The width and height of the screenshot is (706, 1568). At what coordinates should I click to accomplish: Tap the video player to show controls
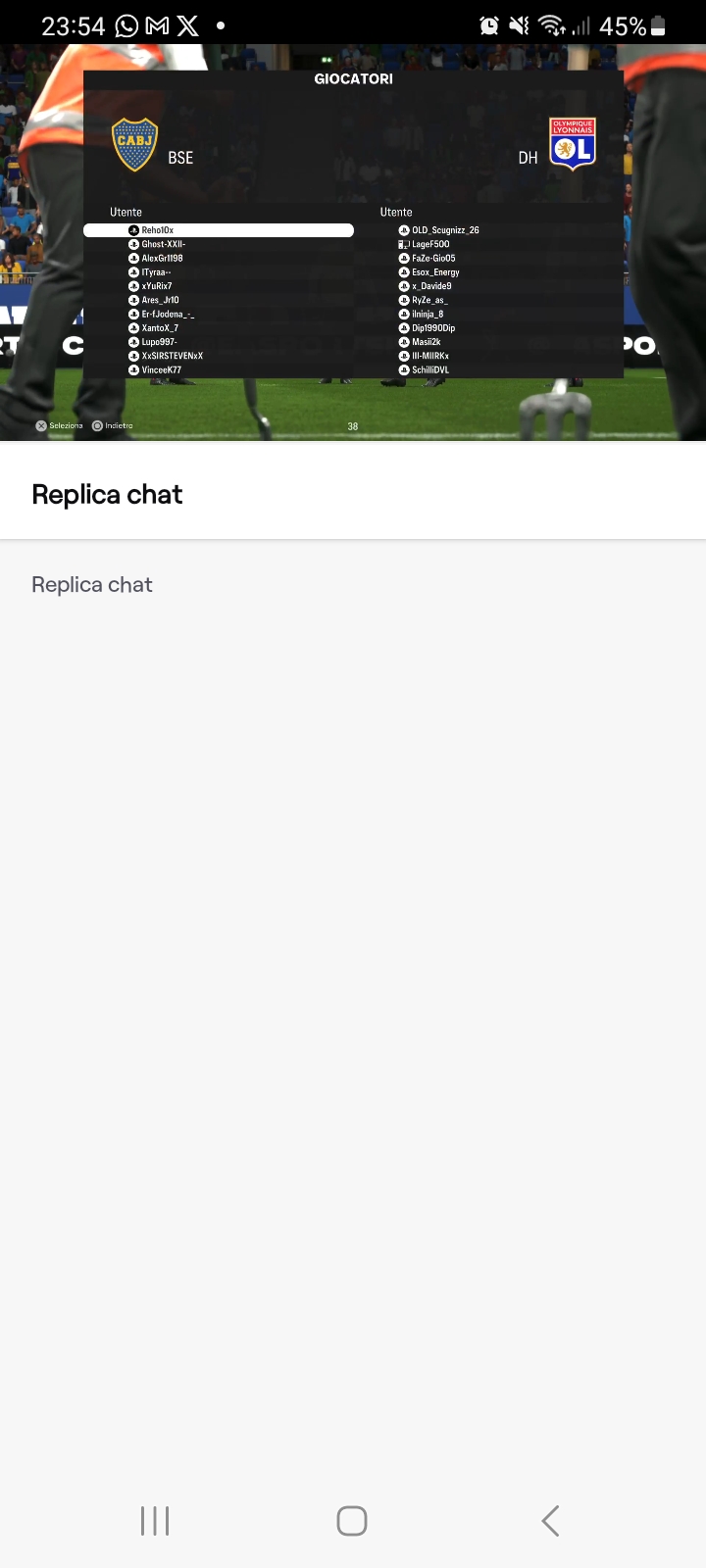coord(353,242)
